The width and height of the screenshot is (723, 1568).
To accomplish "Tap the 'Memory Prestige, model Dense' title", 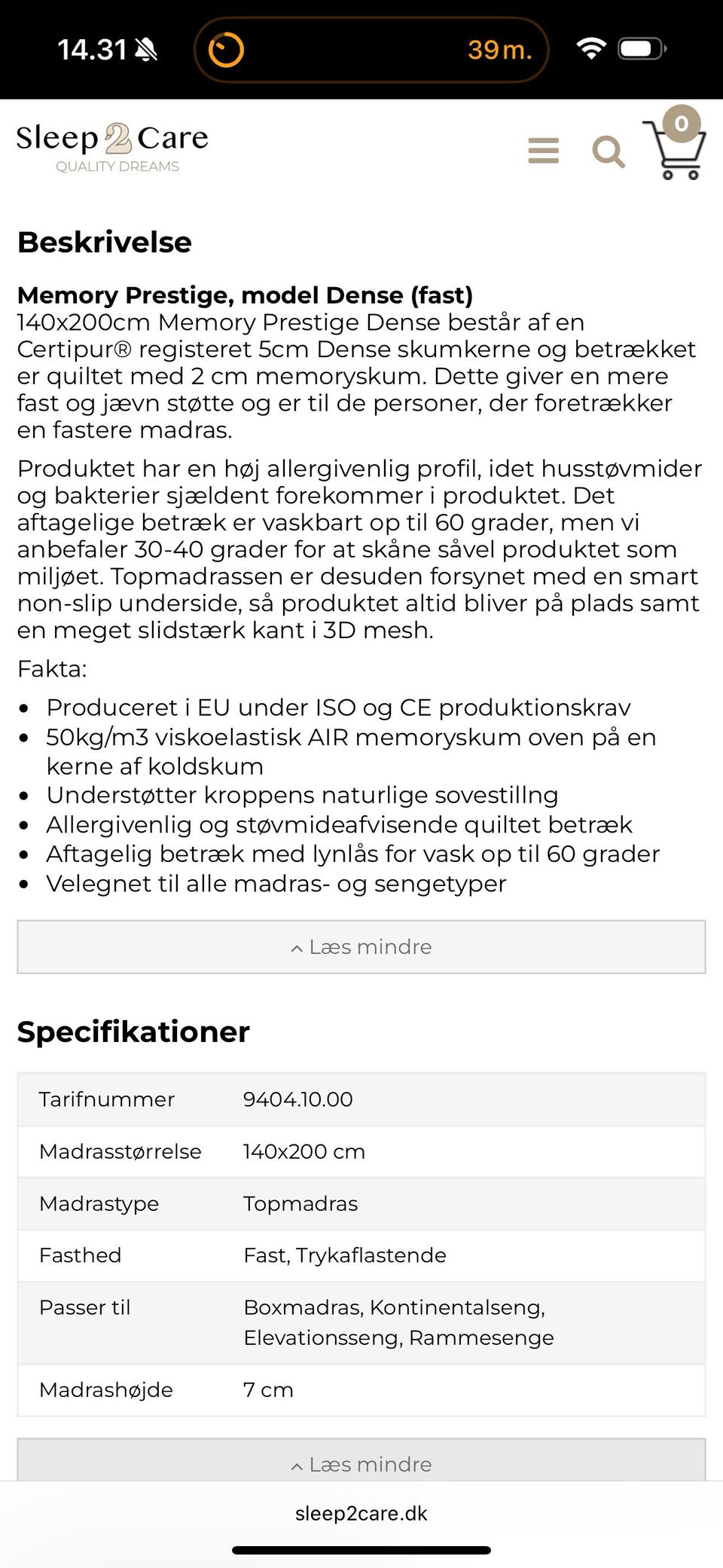I will pyautogui.click(x=245, y=295).
